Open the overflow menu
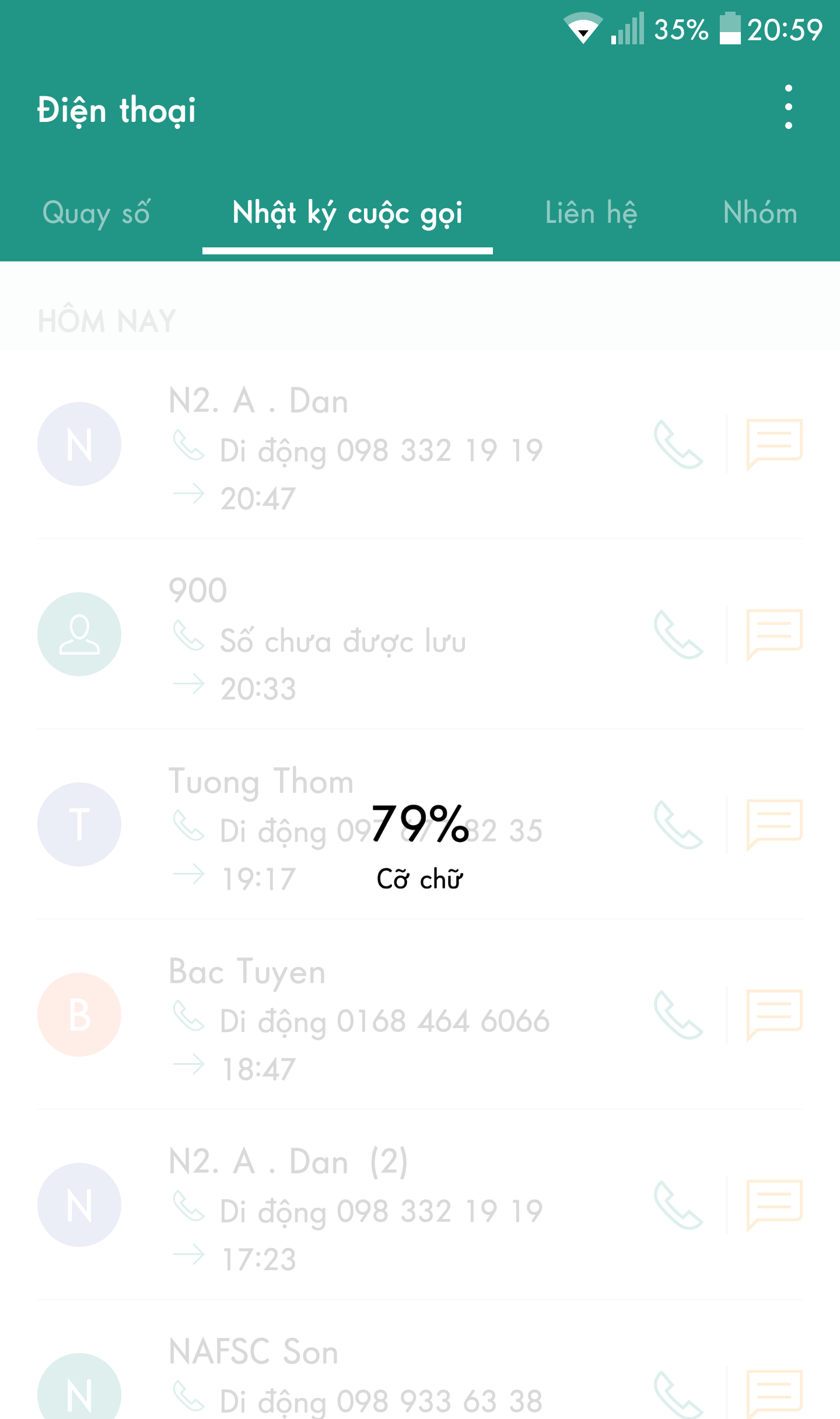The height and width of the screenshot is (1419, 840). coord(788,107)
